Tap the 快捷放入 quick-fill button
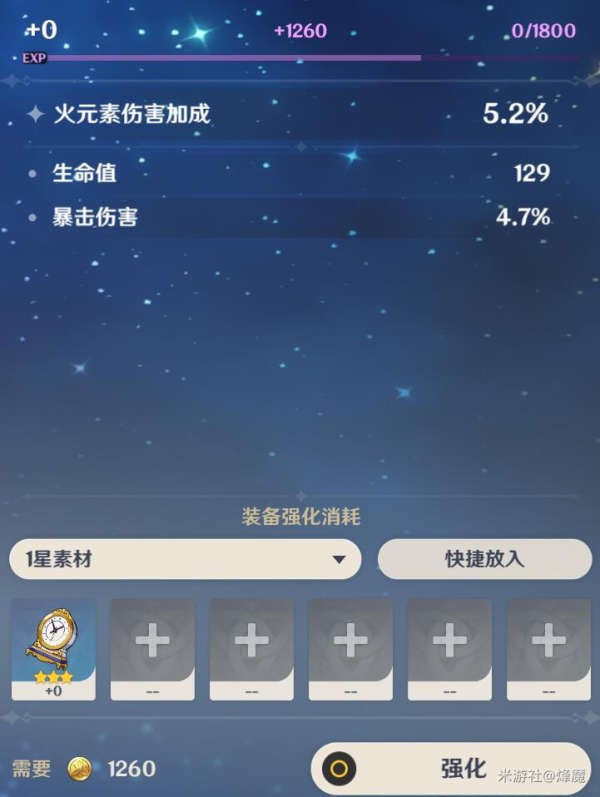This screenshot has height=797, width=600. pos(484,559)
